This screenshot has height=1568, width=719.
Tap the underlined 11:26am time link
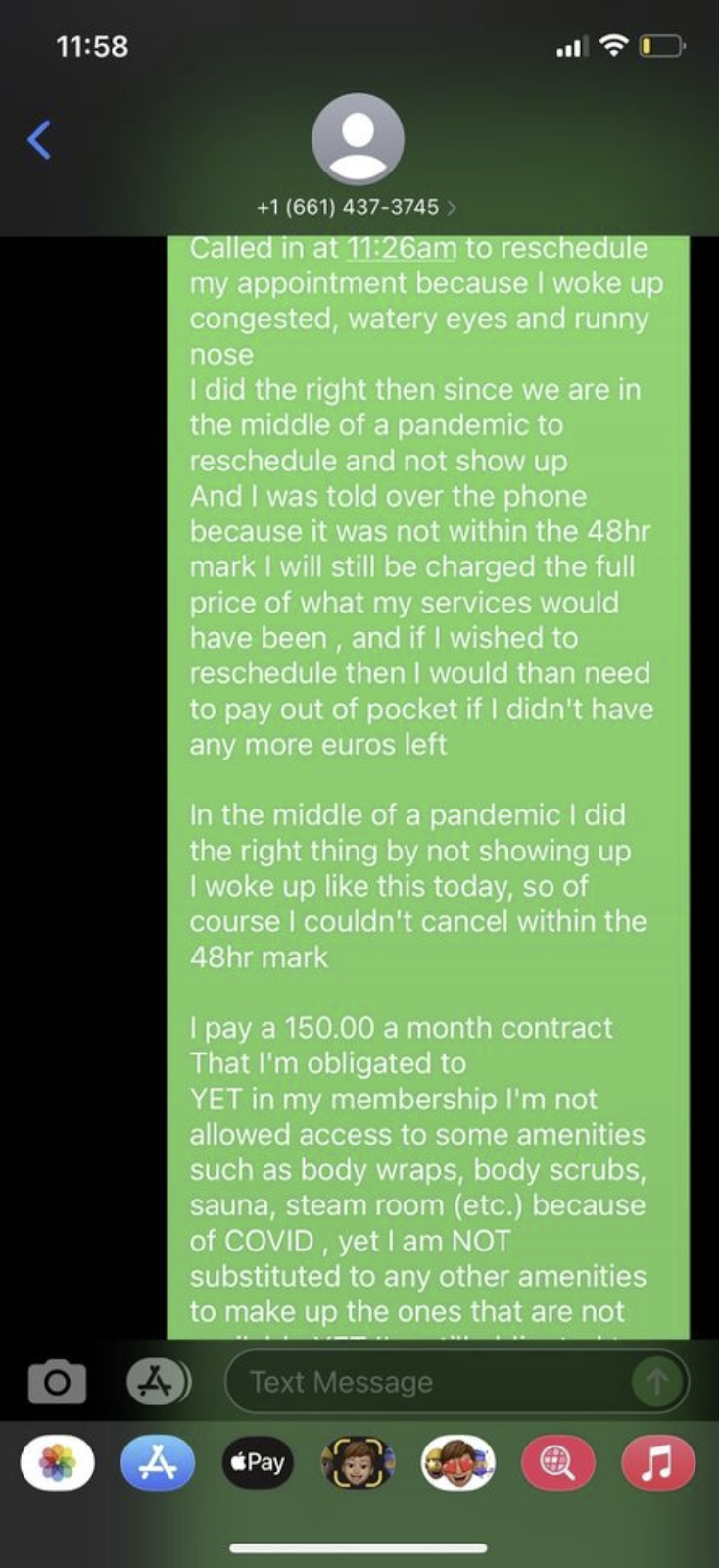click(x=402, y=248)
